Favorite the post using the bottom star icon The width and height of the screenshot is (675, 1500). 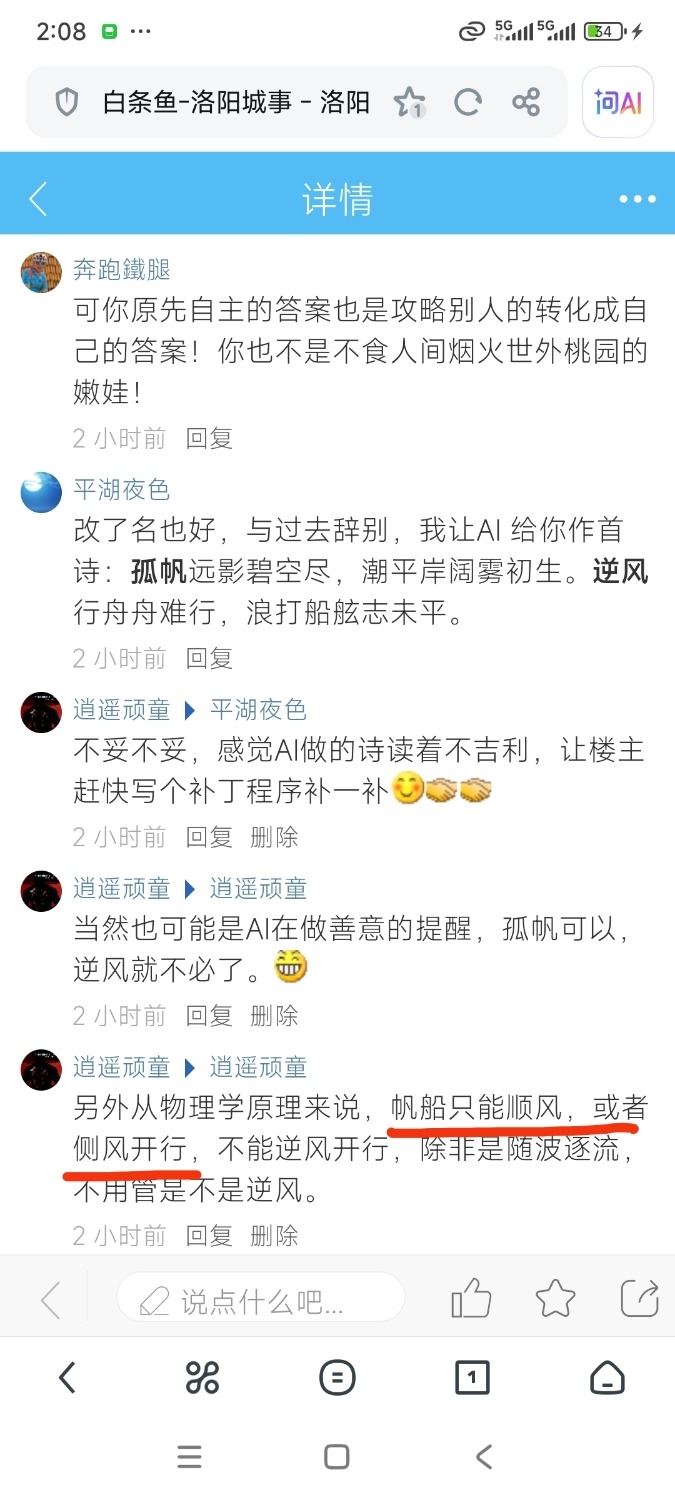(555, 1299)
